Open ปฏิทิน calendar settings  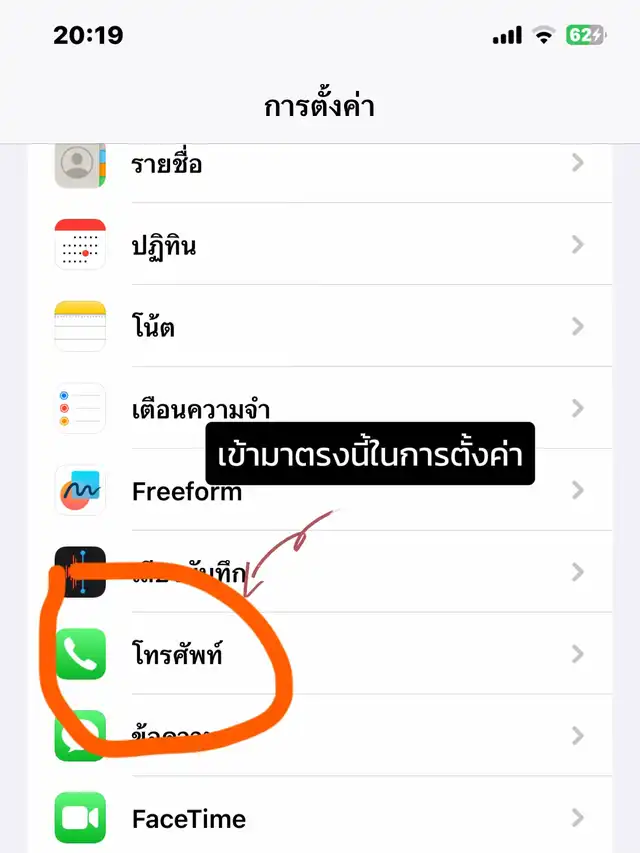point(320,244)
